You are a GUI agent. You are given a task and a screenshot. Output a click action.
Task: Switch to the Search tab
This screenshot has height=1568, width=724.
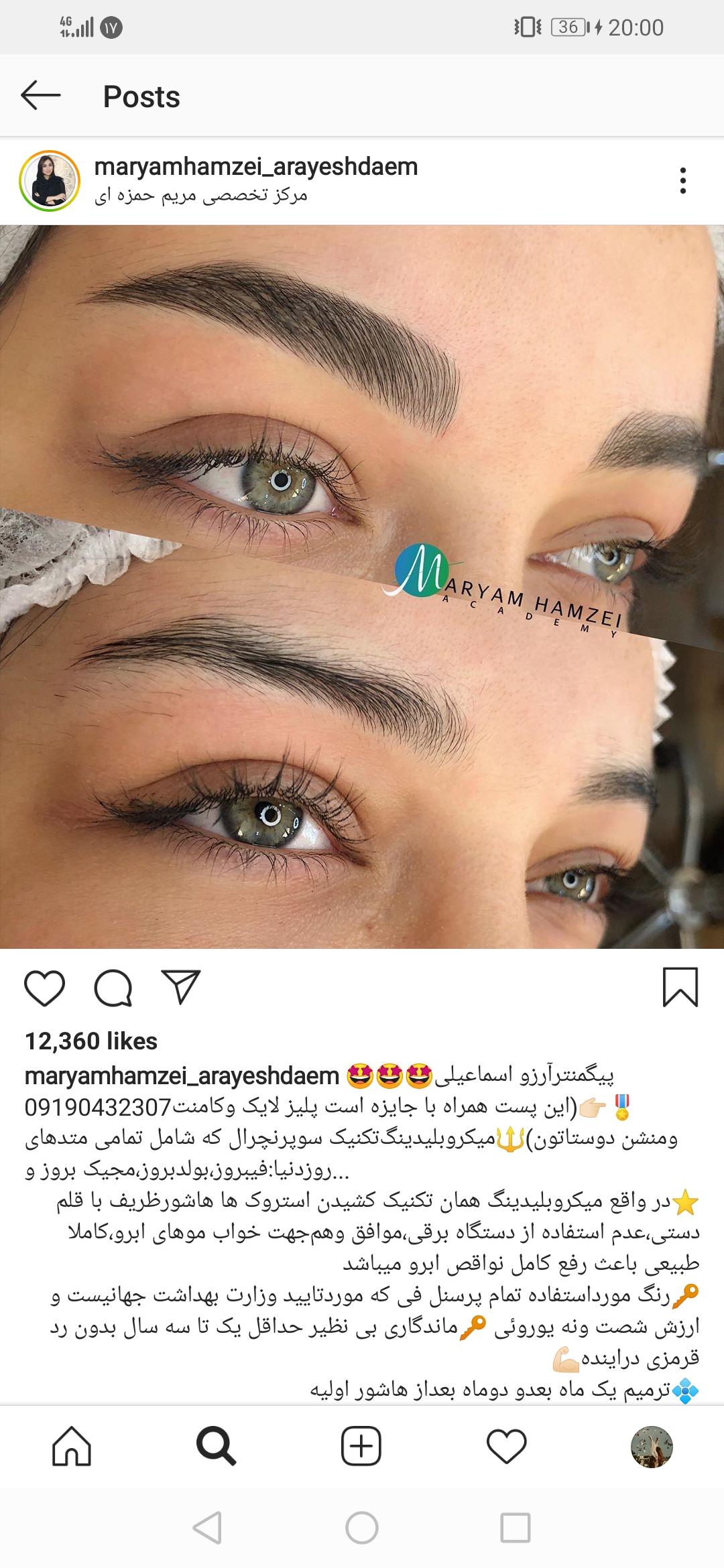tap(217, 1446)
